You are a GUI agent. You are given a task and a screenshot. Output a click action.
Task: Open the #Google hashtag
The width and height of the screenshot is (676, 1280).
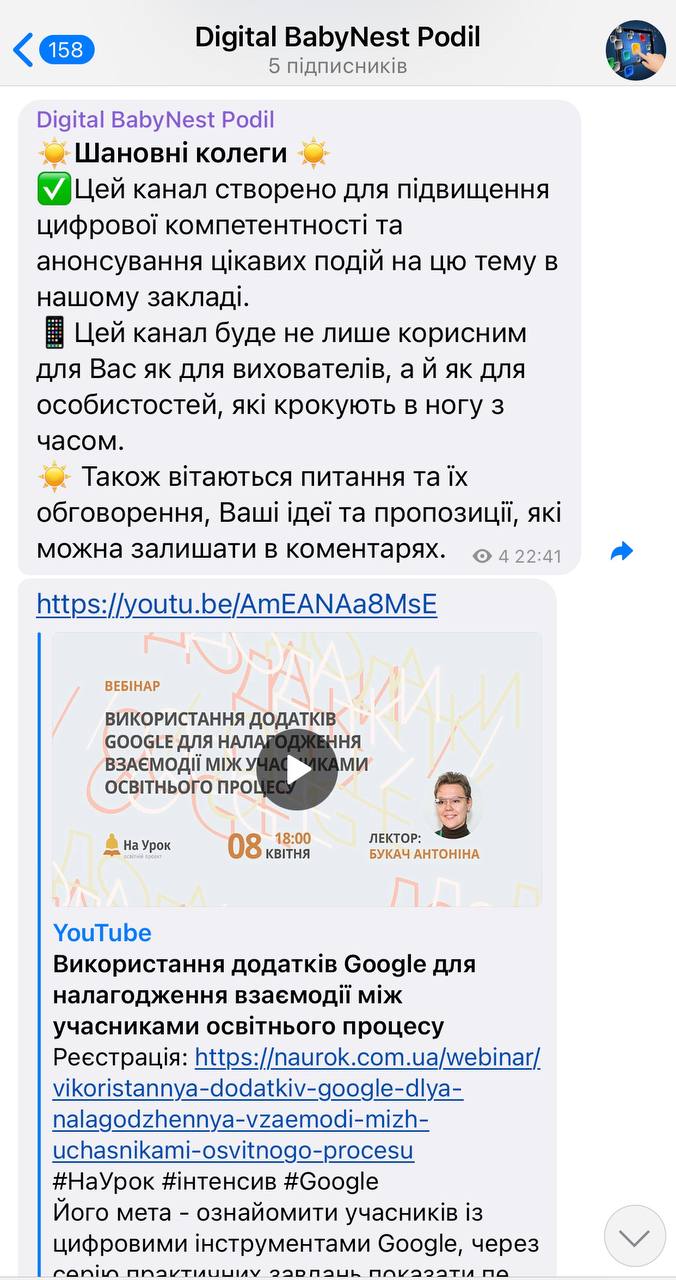[x=331, y=1181]
